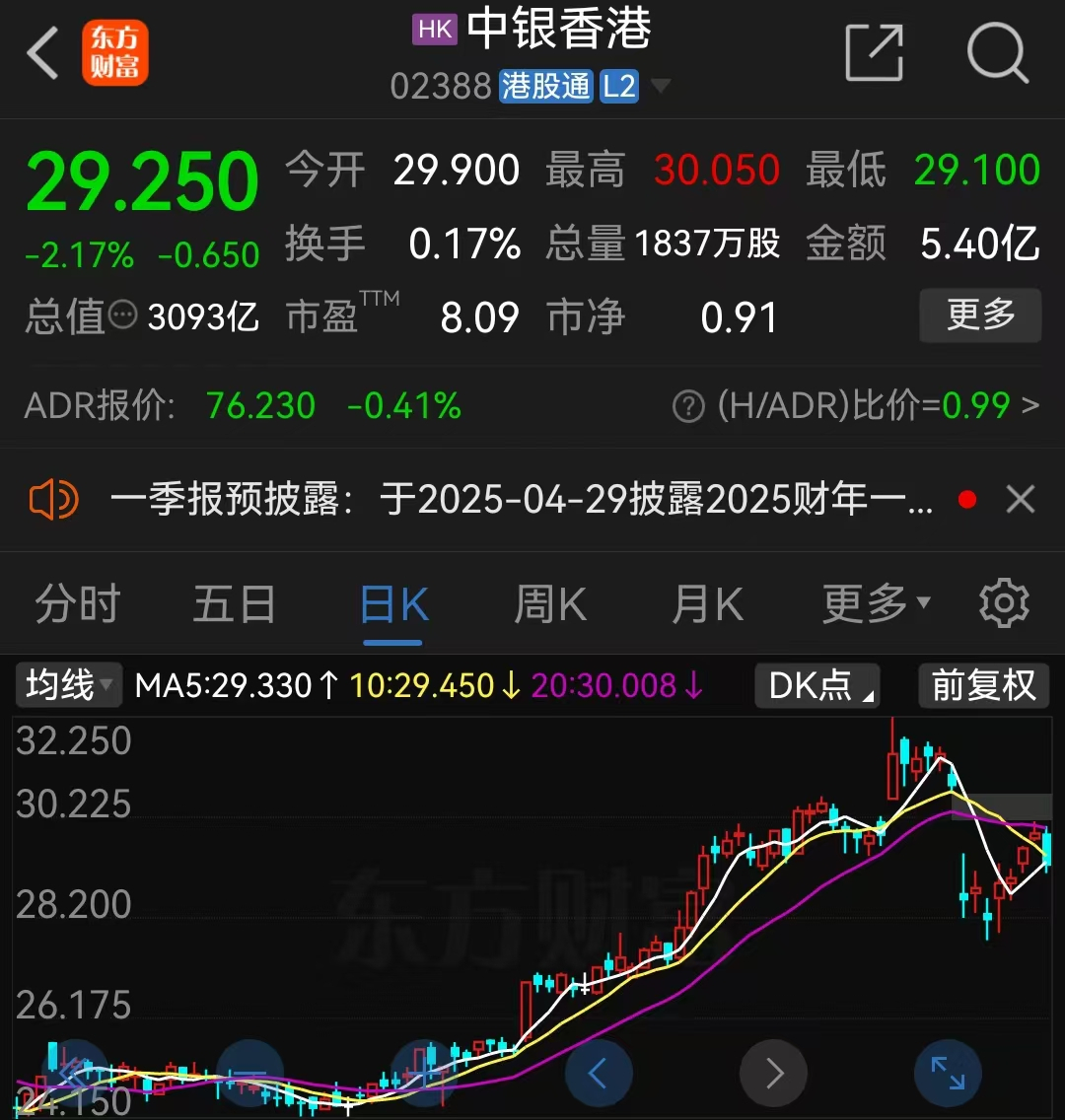The height and width of the screenshot is (1120, 1065).
Task: Toggle DK点 signals on the chart
Action: 817,685
